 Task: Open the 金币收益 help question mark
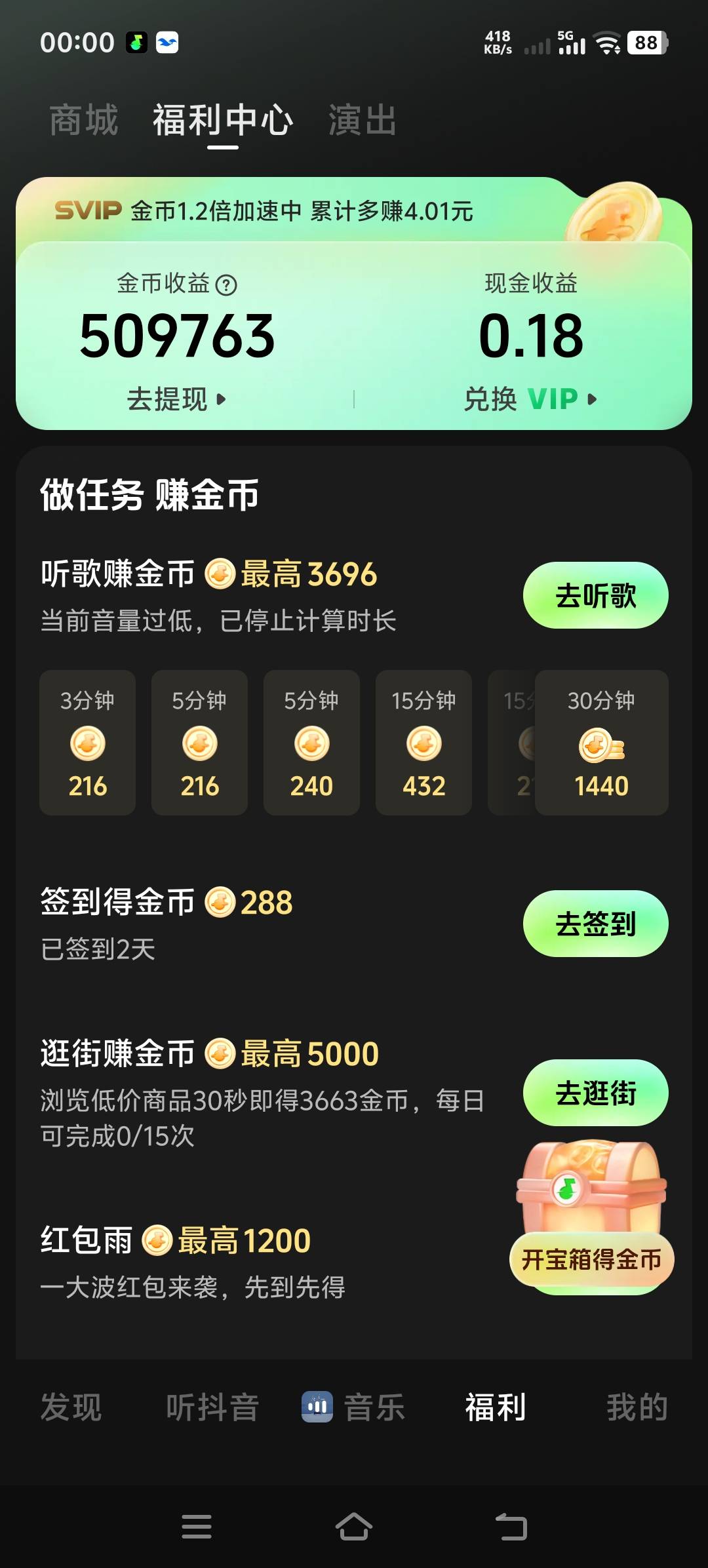coord(226,284)
